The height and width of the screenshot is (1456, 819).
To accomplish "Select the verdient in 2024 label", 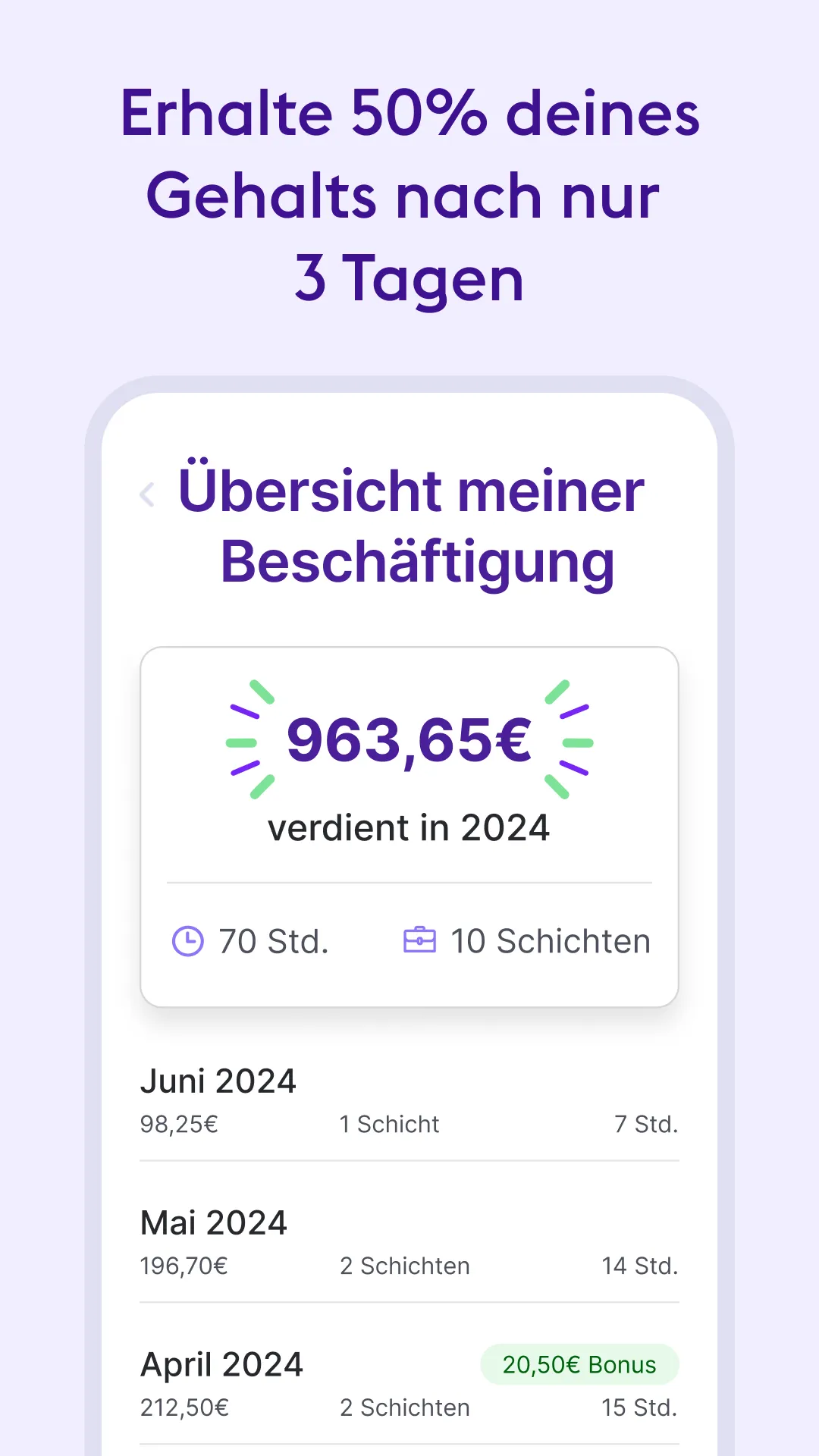I will coord(409,828).
